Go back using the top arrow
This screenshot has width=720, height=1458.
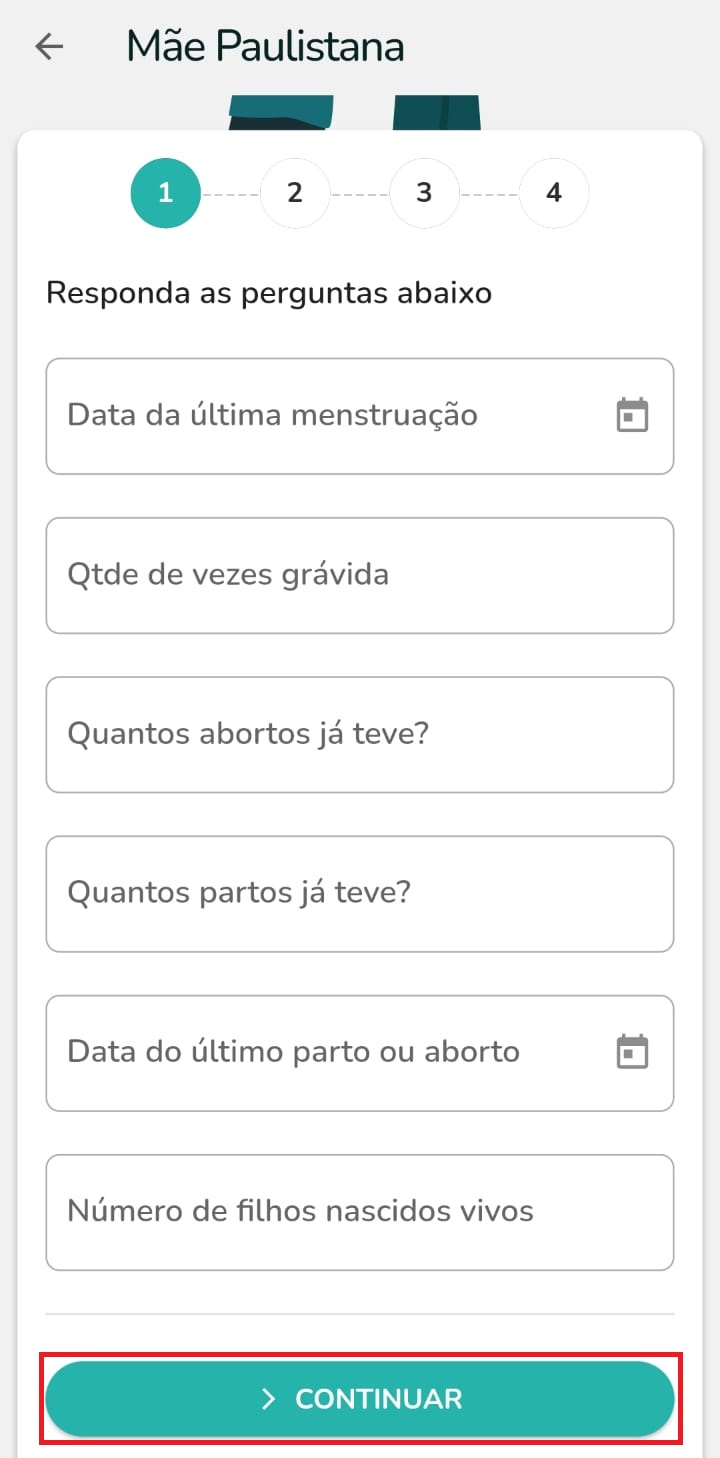49,47
